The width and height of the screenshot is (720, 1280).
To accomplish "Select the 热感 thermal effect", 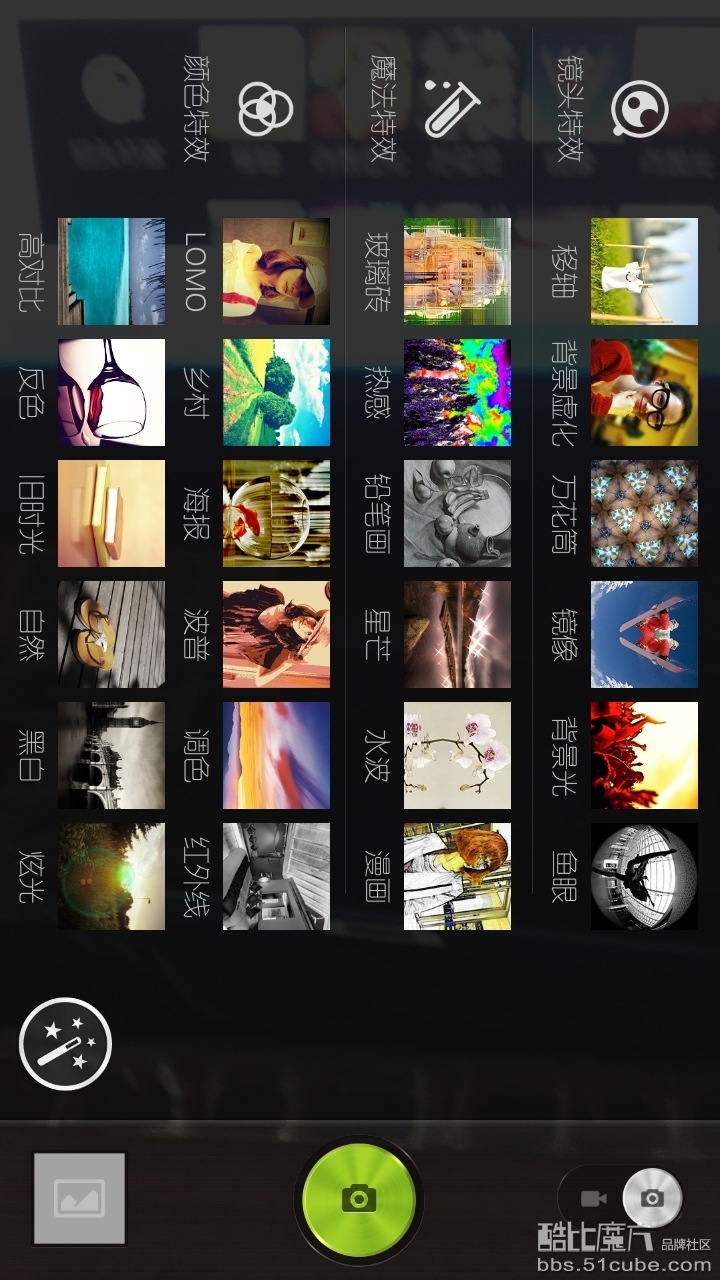I will tap(457, 392).
